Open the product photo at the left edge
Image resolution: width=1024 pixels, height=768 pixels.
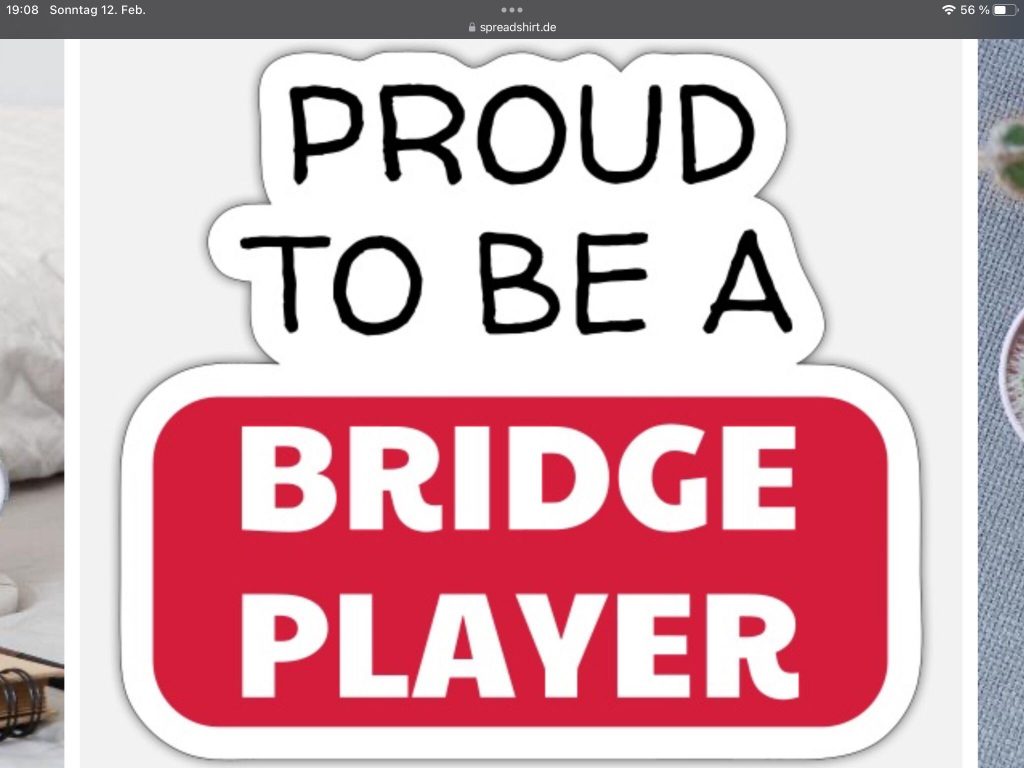point(32,400)
